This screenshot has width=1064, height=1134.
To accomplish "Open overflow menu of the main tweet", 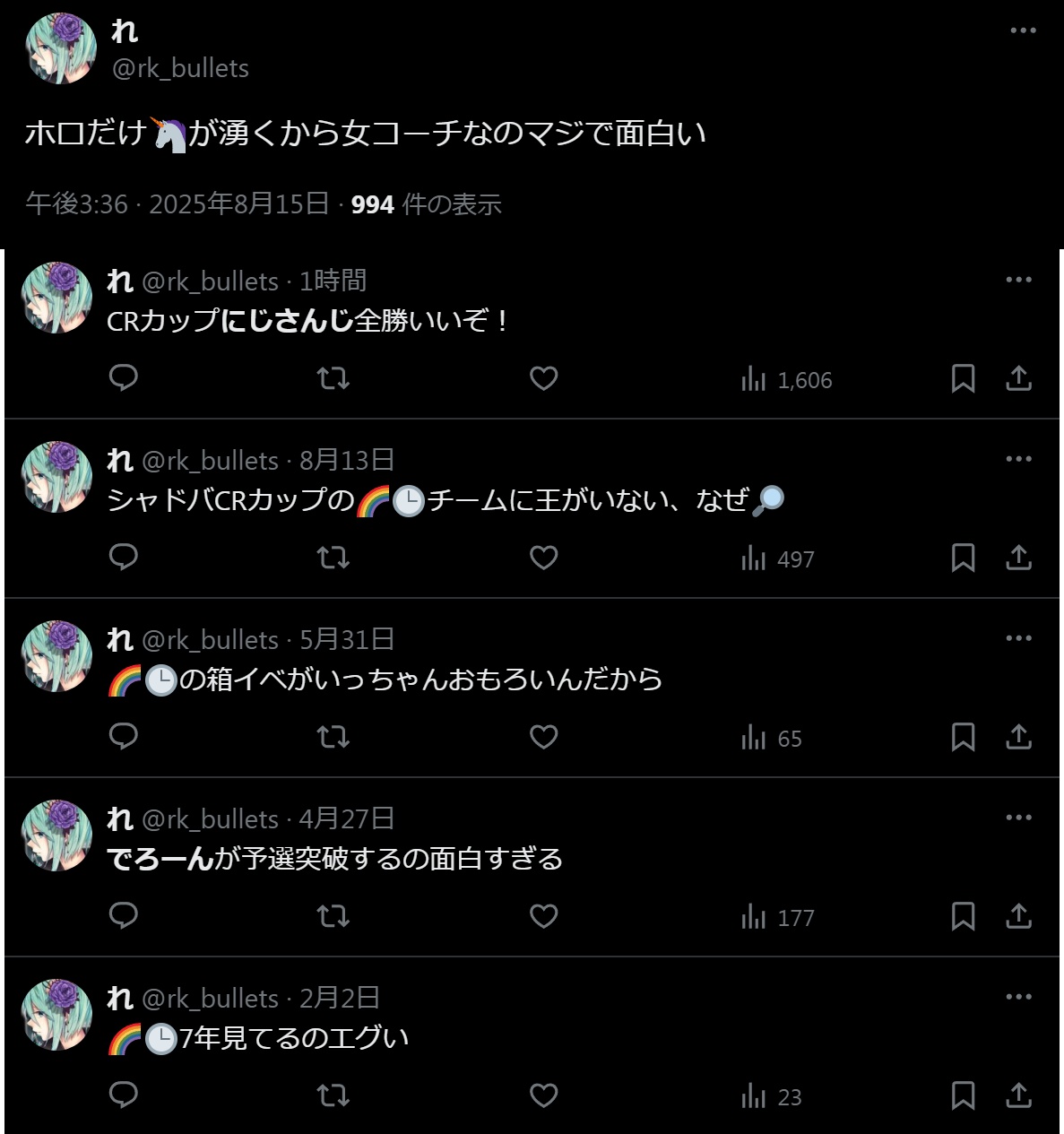I will point(1023,30).
